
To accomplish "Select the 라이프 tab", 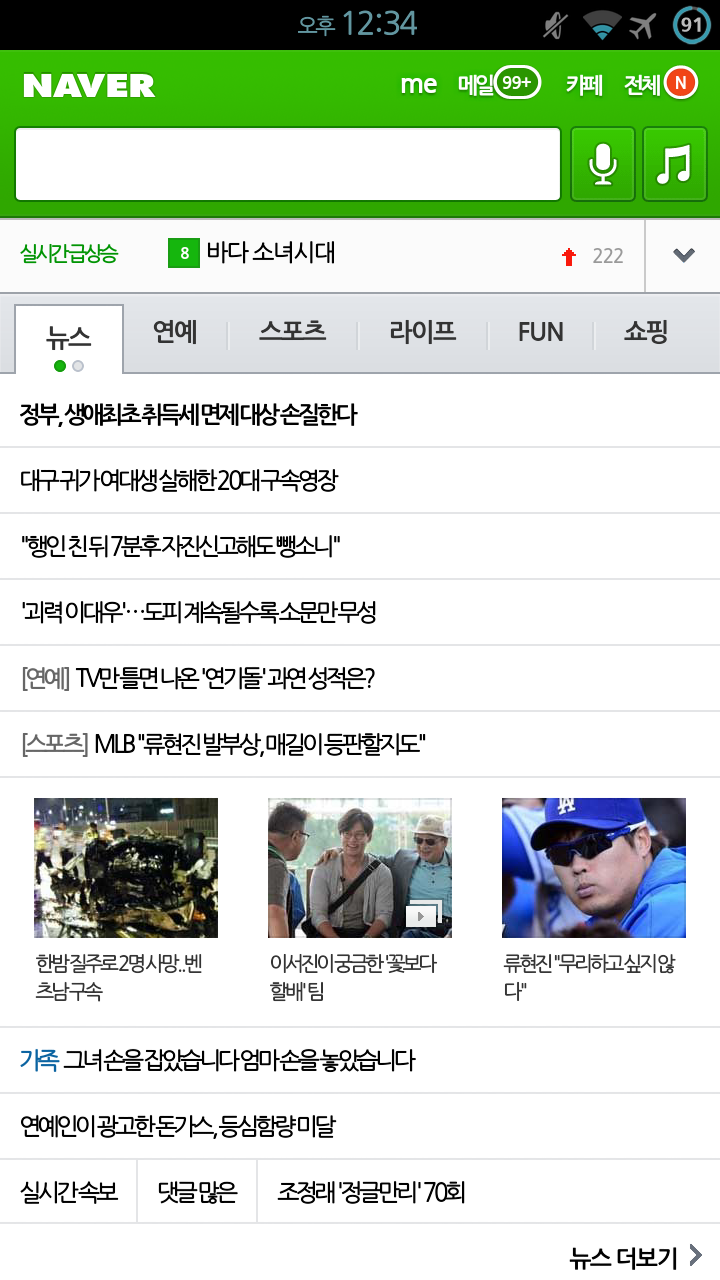I will pos(422,332).
